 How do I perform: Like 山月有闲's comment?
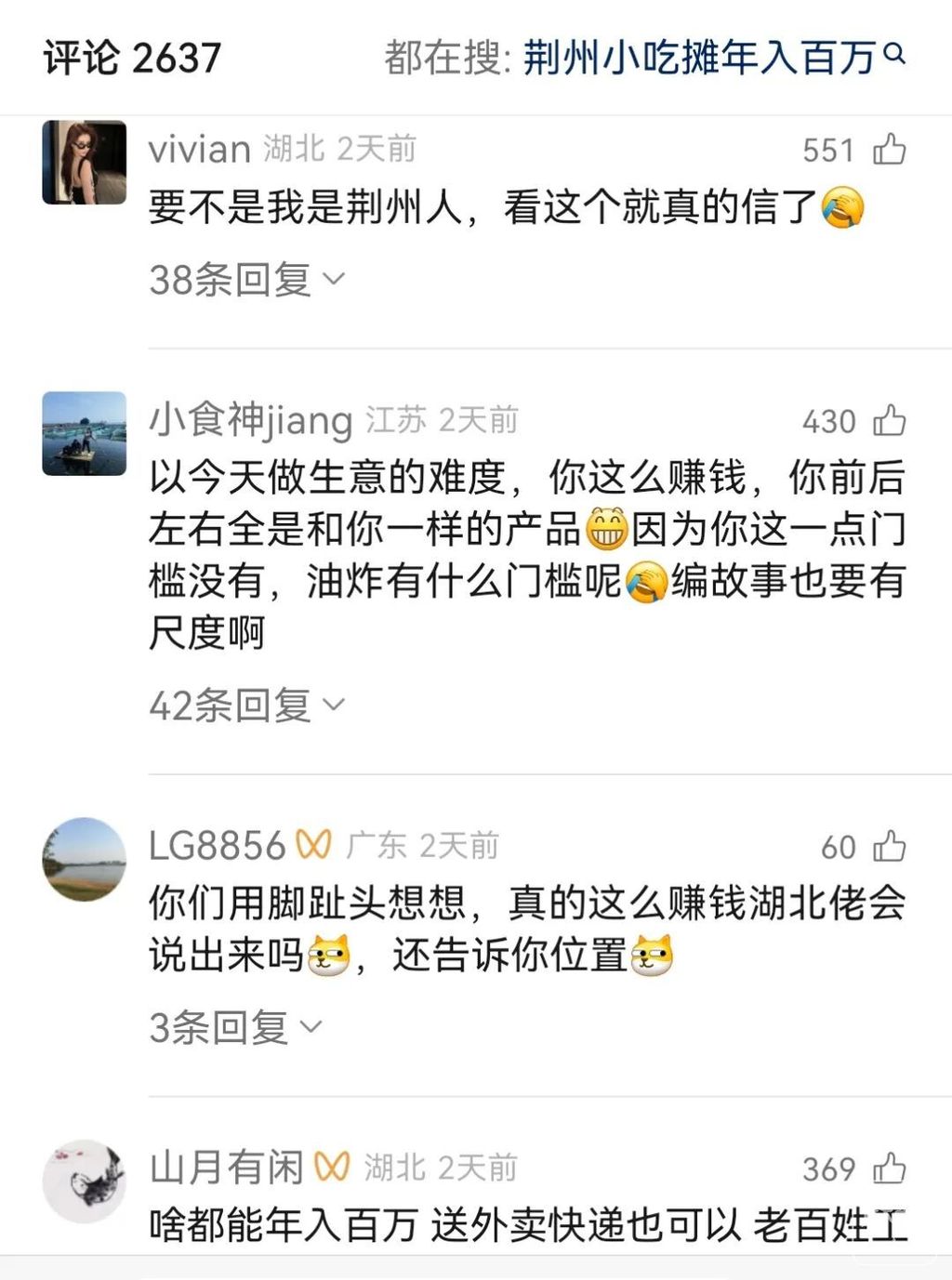click(889, 1168)
